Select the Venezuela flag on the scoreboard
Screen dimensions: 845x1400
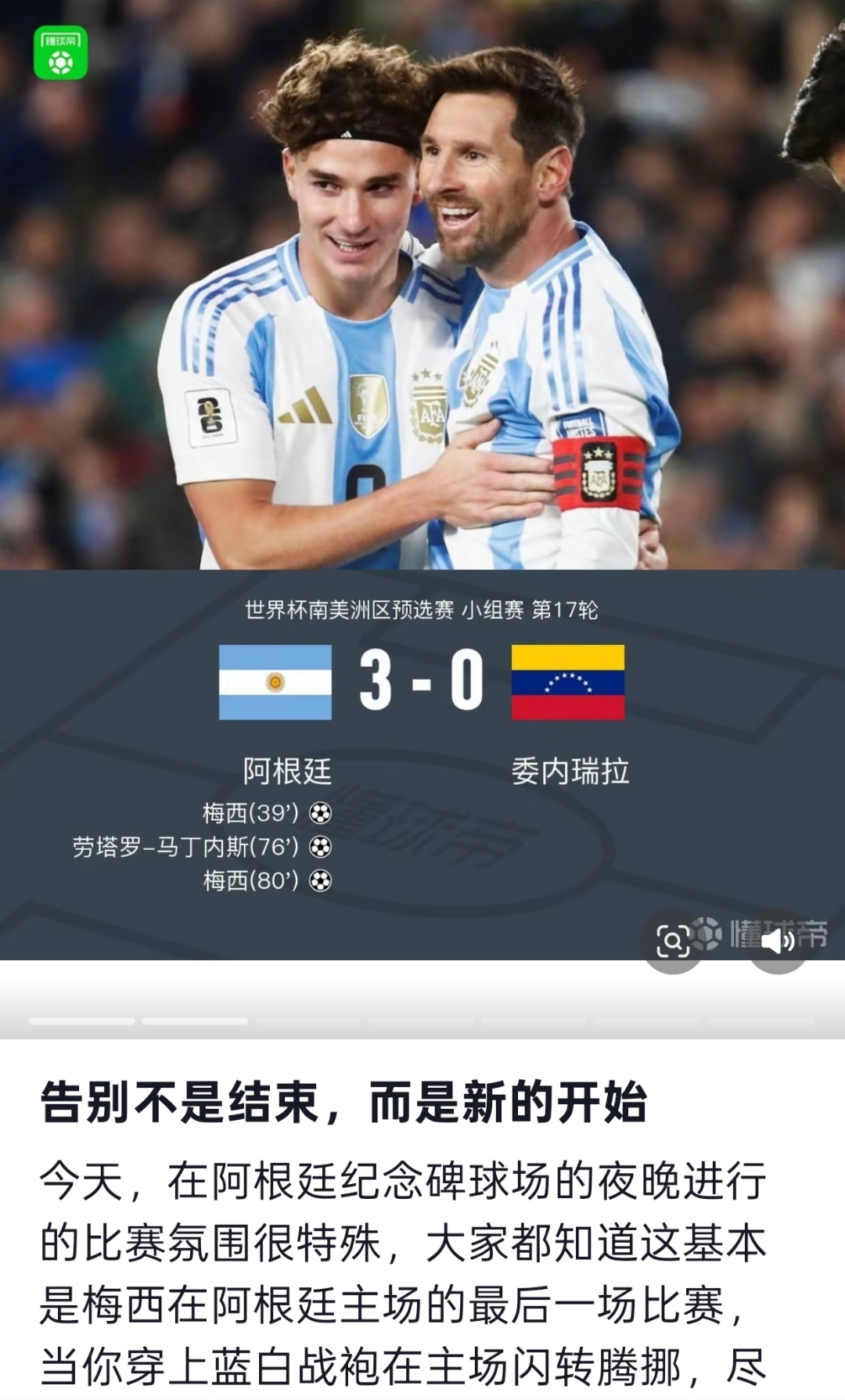(568, 682)
